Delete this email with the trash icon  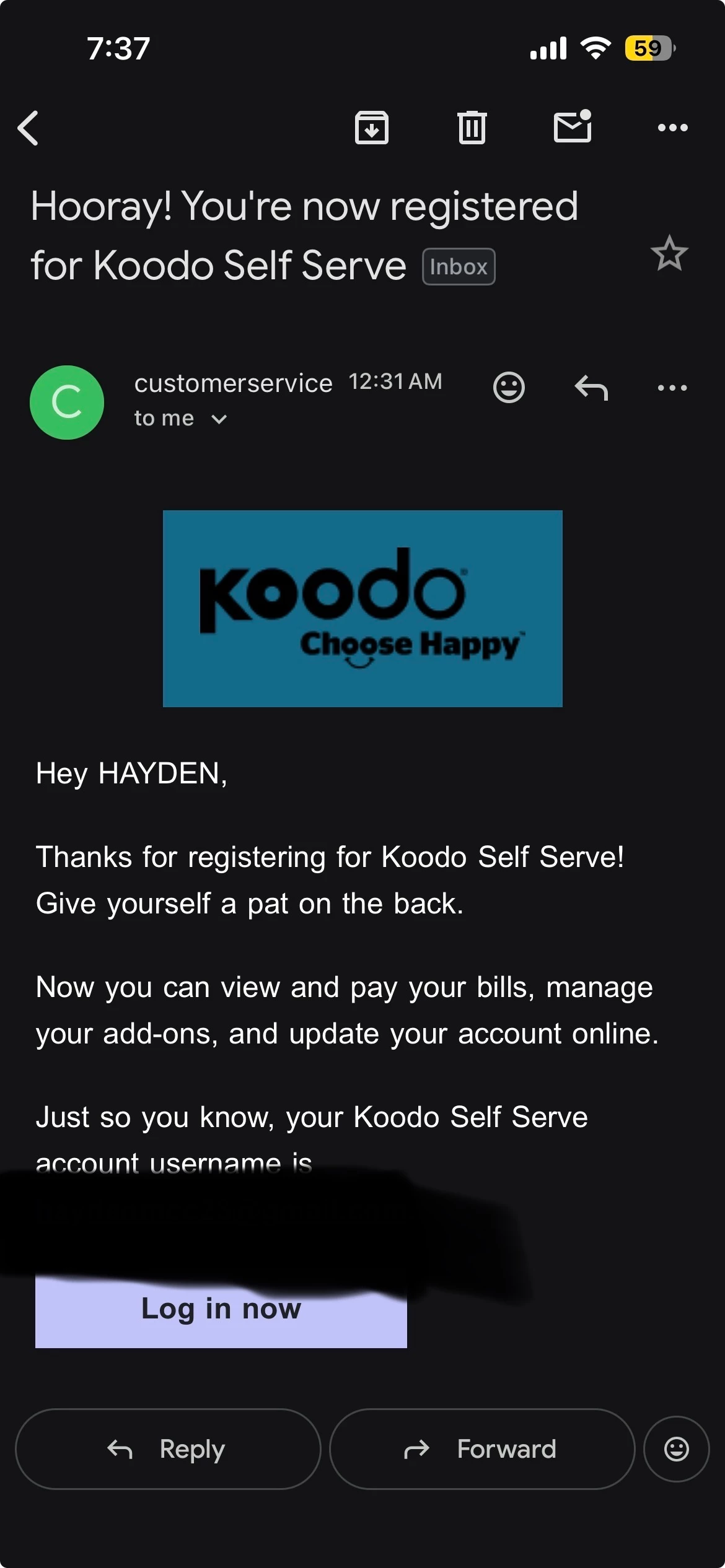472,128
